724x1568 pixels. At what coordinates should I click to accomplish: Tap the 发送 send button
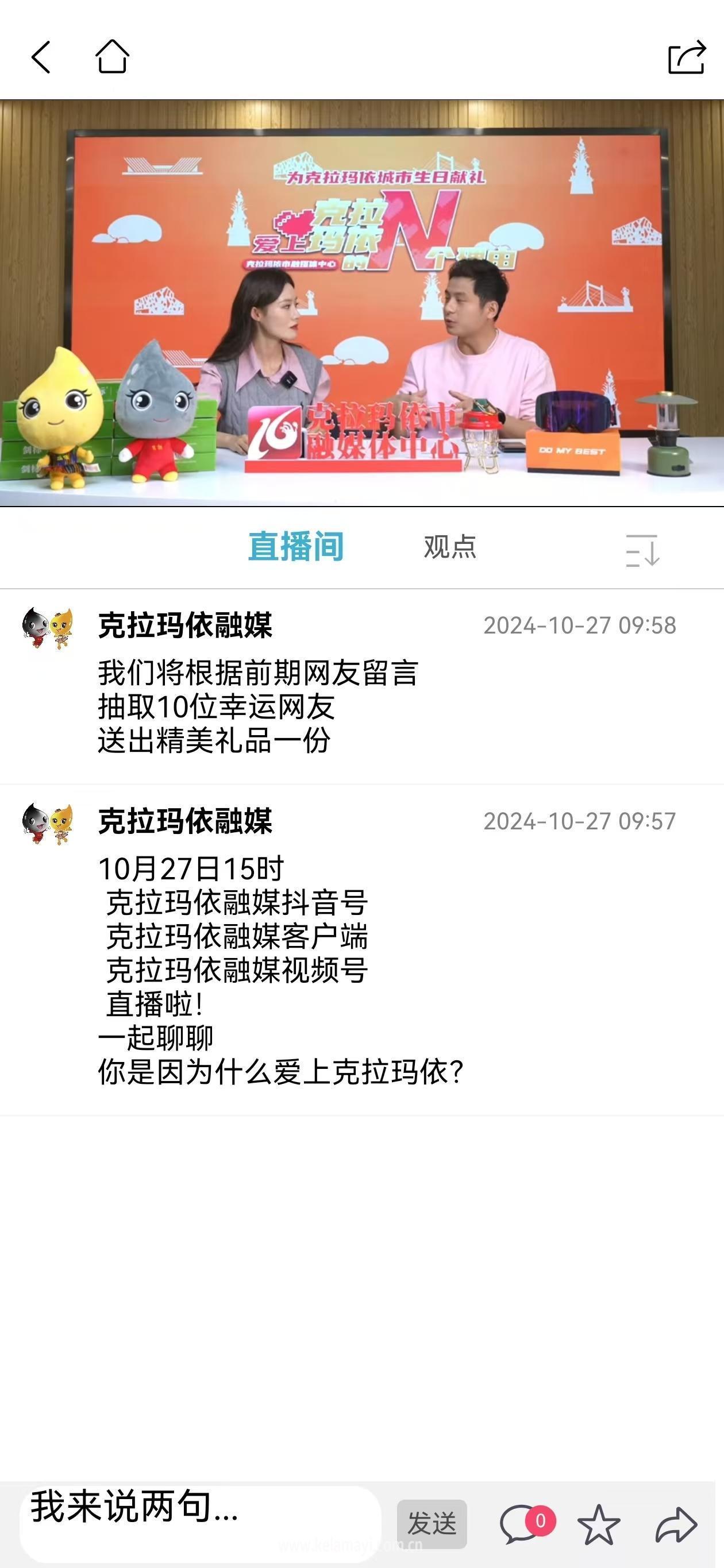click(x=432, y=1524)
